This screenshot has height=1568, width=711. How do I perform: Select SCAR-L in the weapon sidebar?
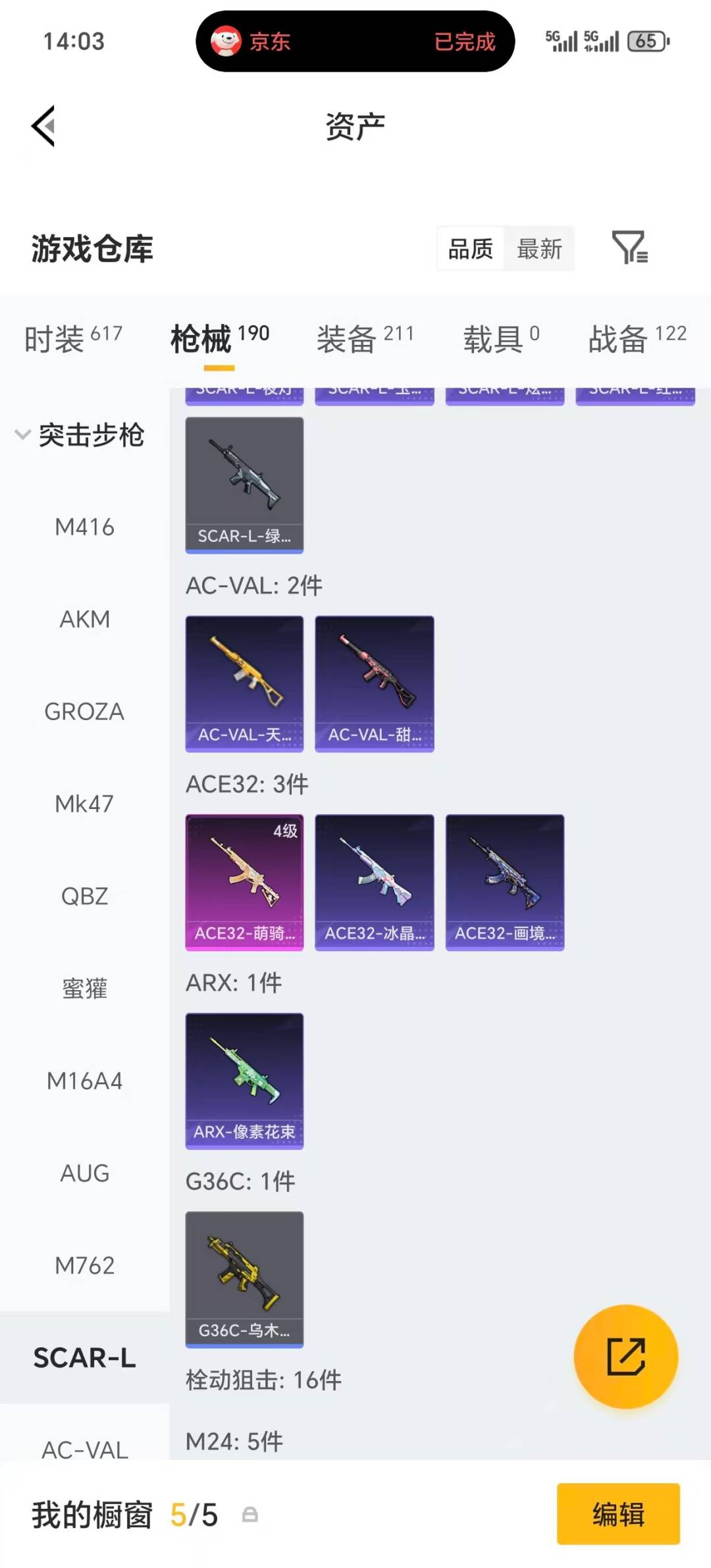(x=84, y=1357)
